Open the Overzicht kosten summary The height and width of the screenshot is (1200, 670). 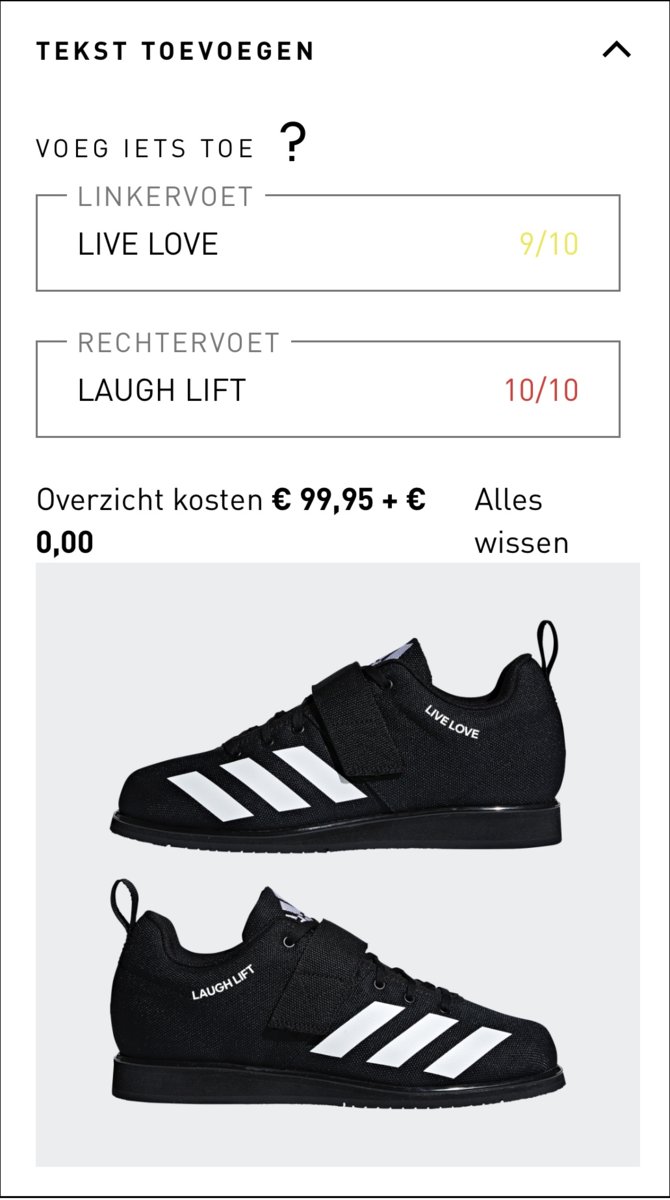click(x=230, y=520)
